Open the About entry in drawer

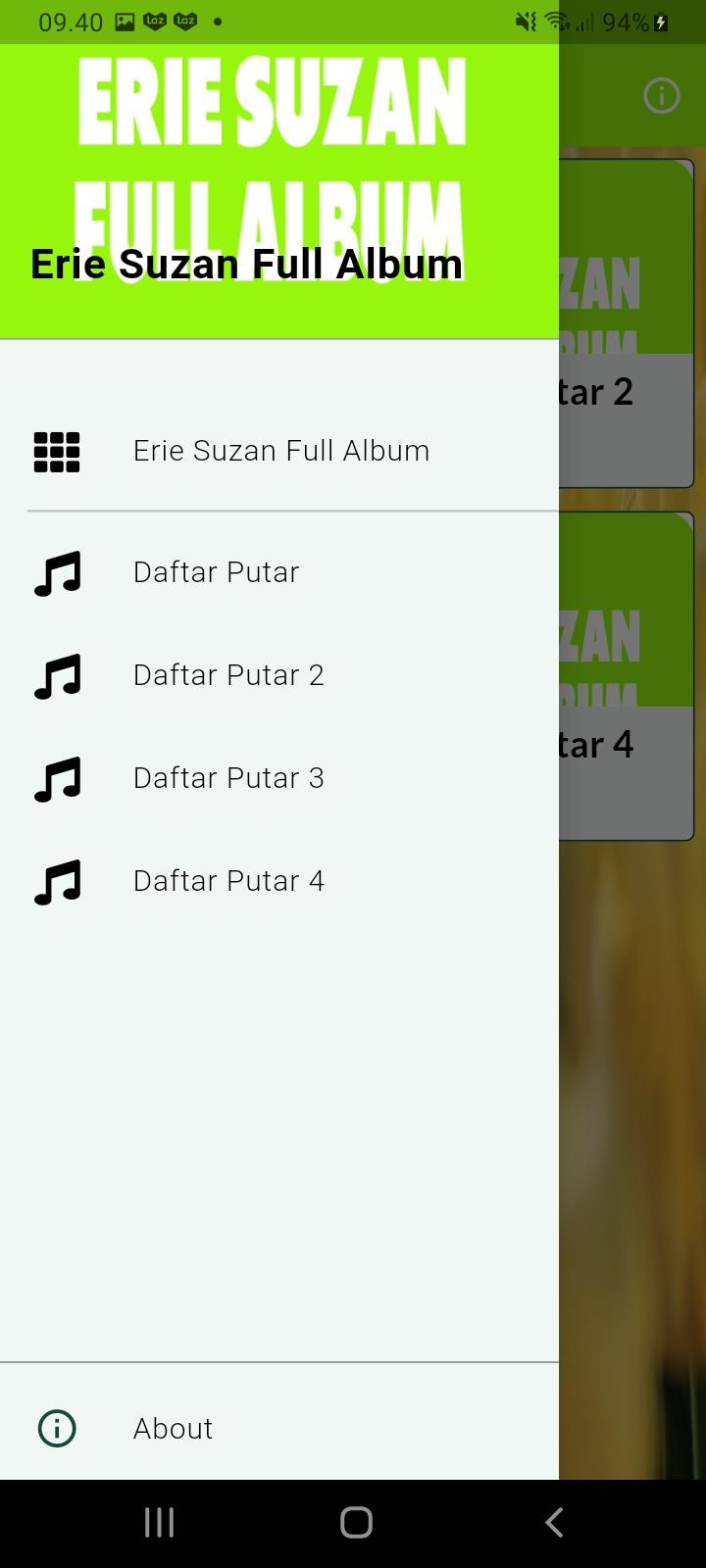173,1429
